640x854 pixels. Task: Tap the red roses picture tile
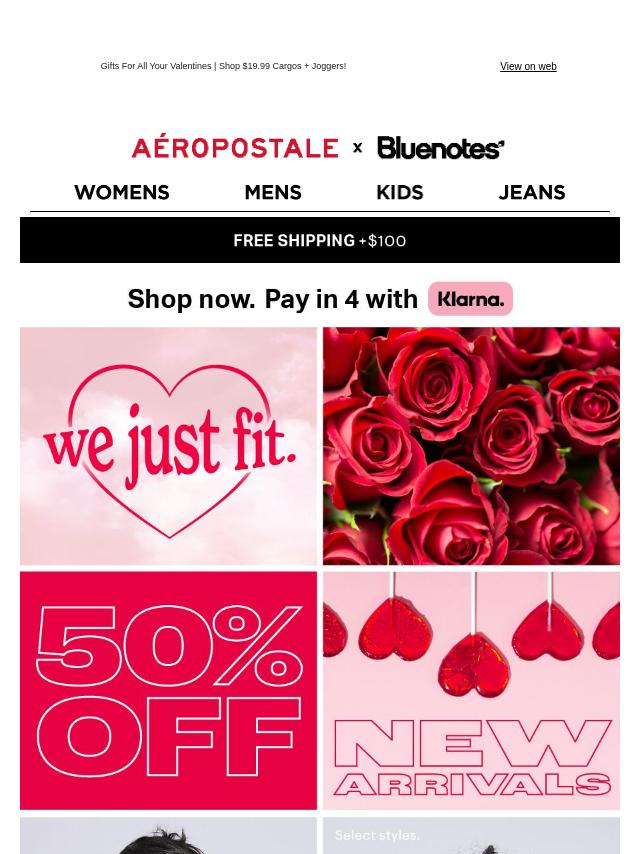point(471,446)
